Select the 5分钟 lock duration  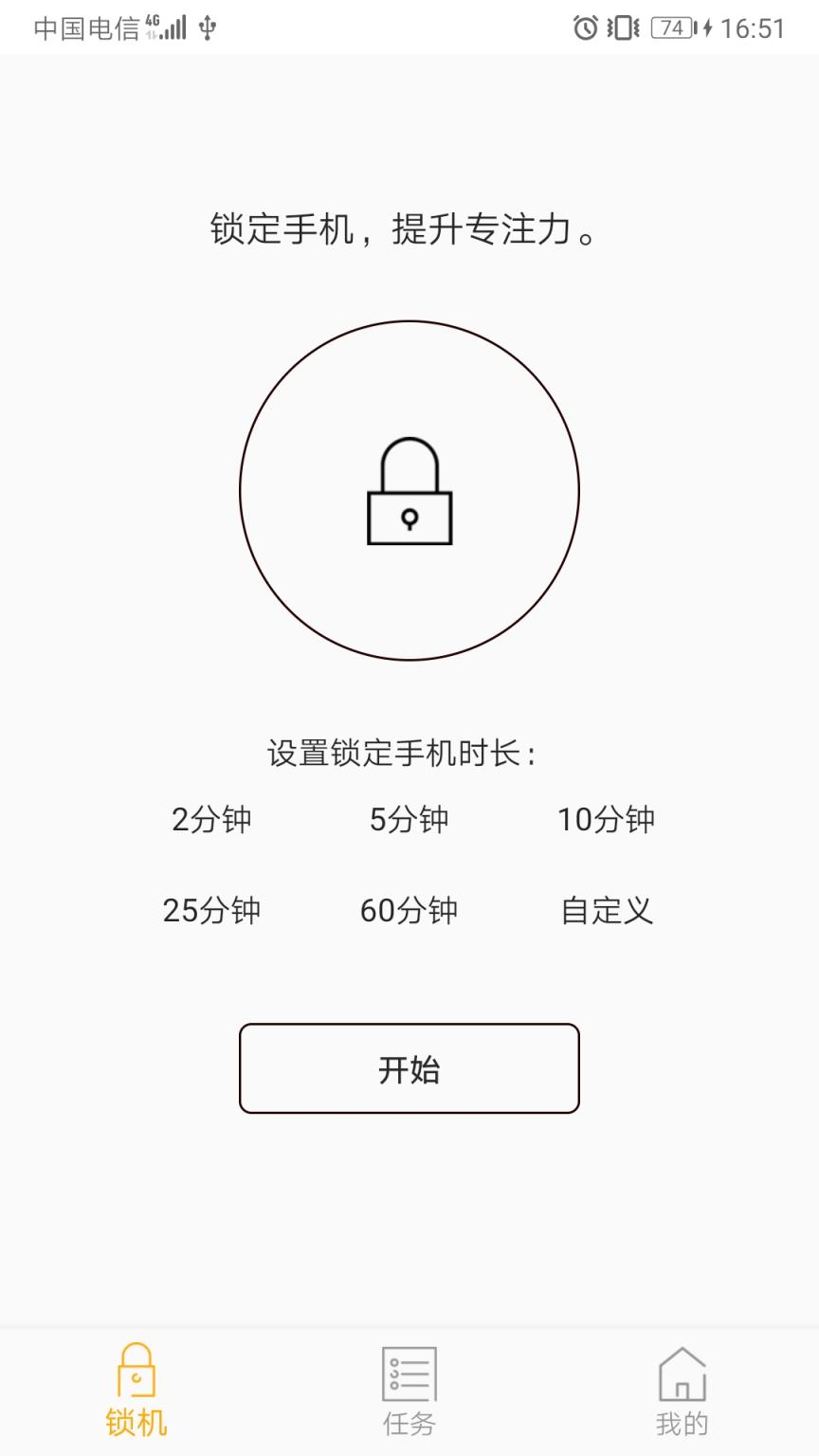pyautogui.click(x=409, y=820)
